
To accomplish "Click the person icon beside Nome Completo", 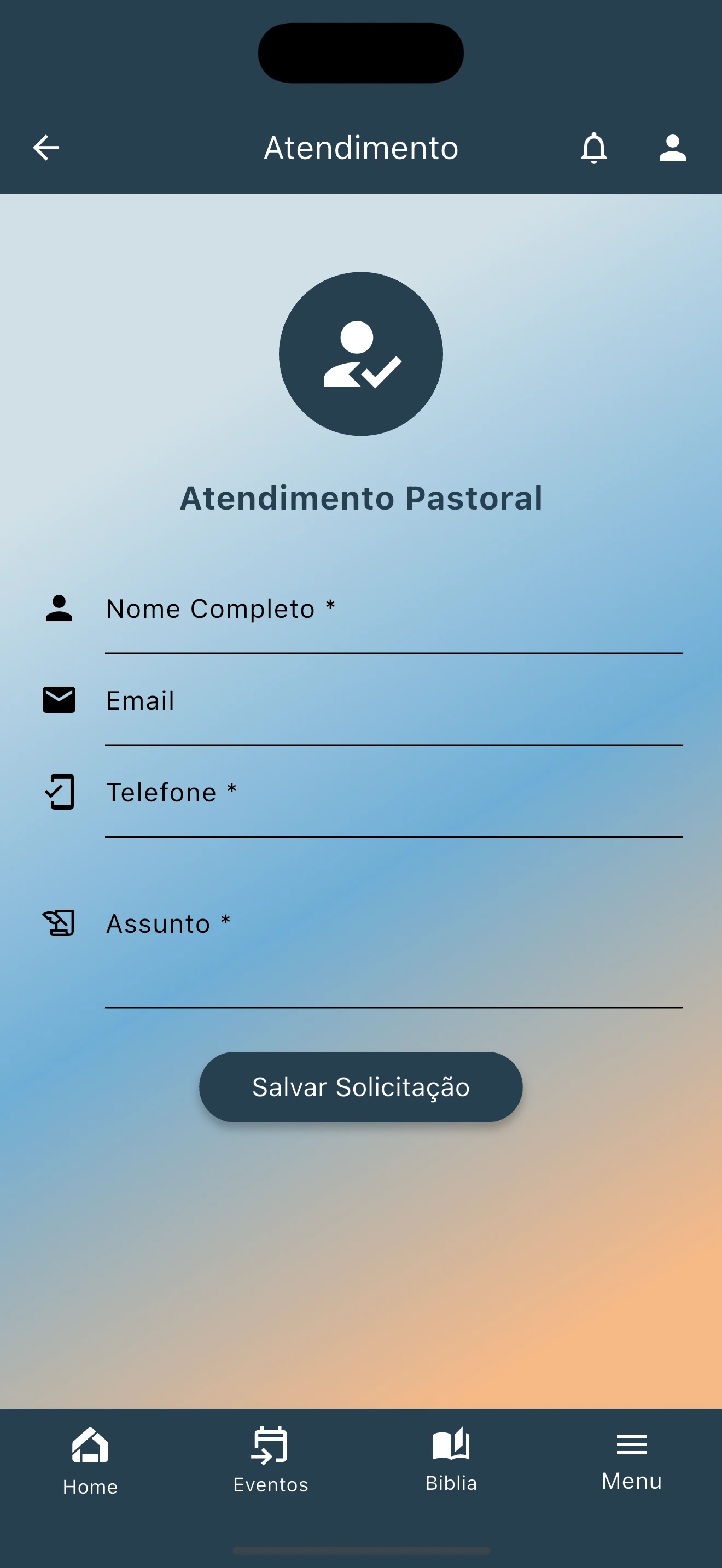I will pos(59,608).
